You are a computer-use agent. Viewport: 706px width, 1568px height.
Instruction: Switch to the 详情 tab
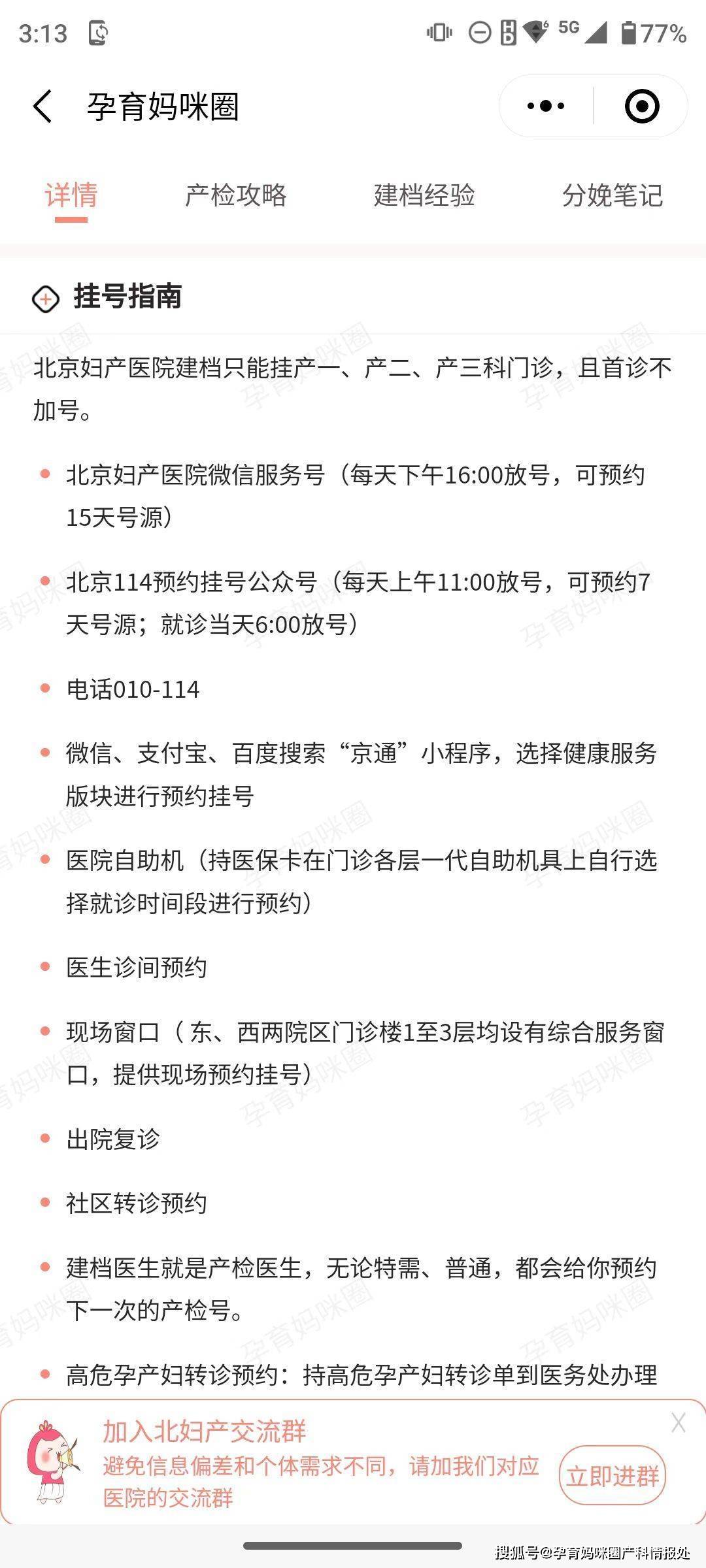[71, 195]
